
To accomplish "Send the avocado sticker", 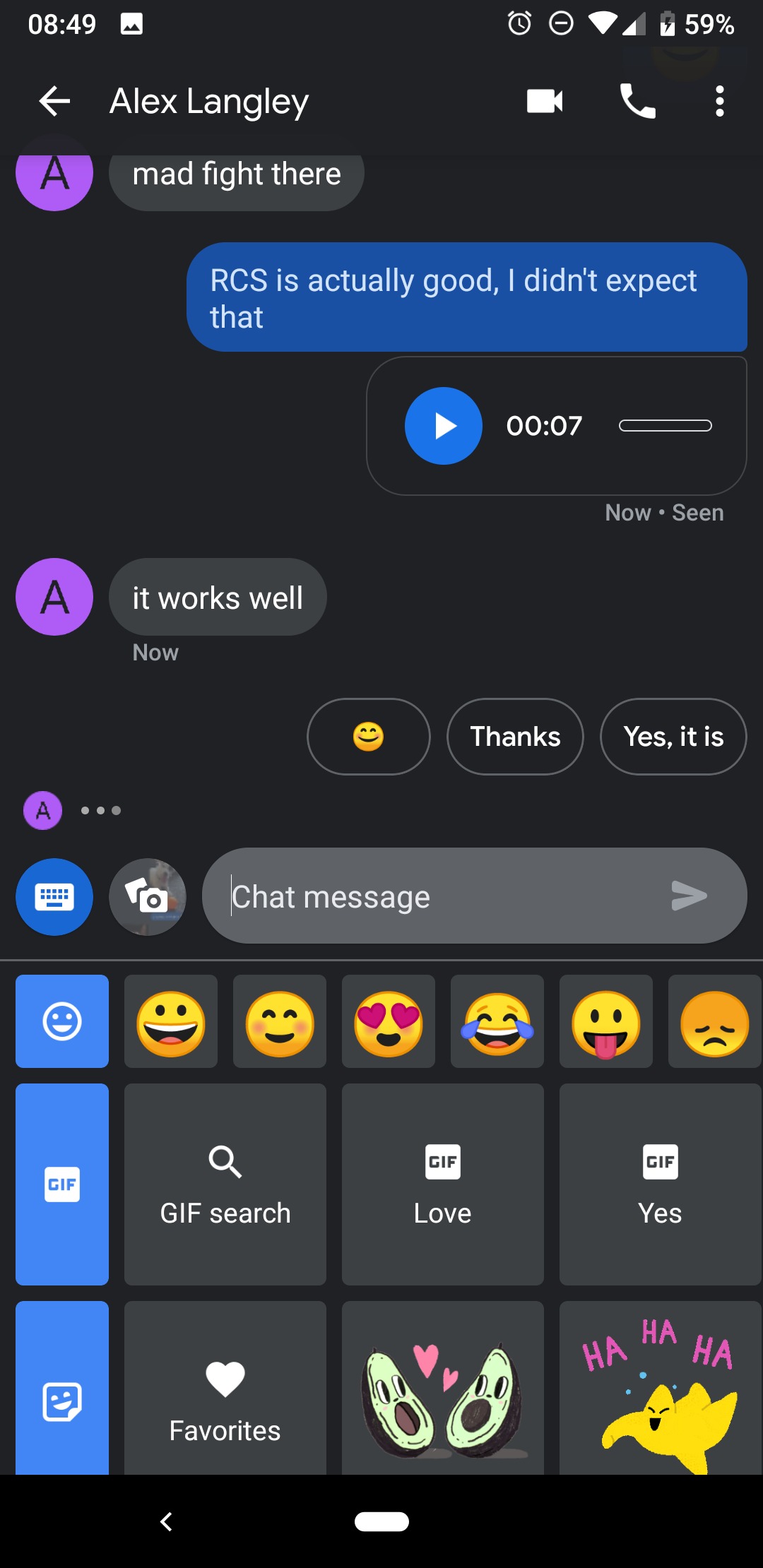I will tap(443, 1388).
